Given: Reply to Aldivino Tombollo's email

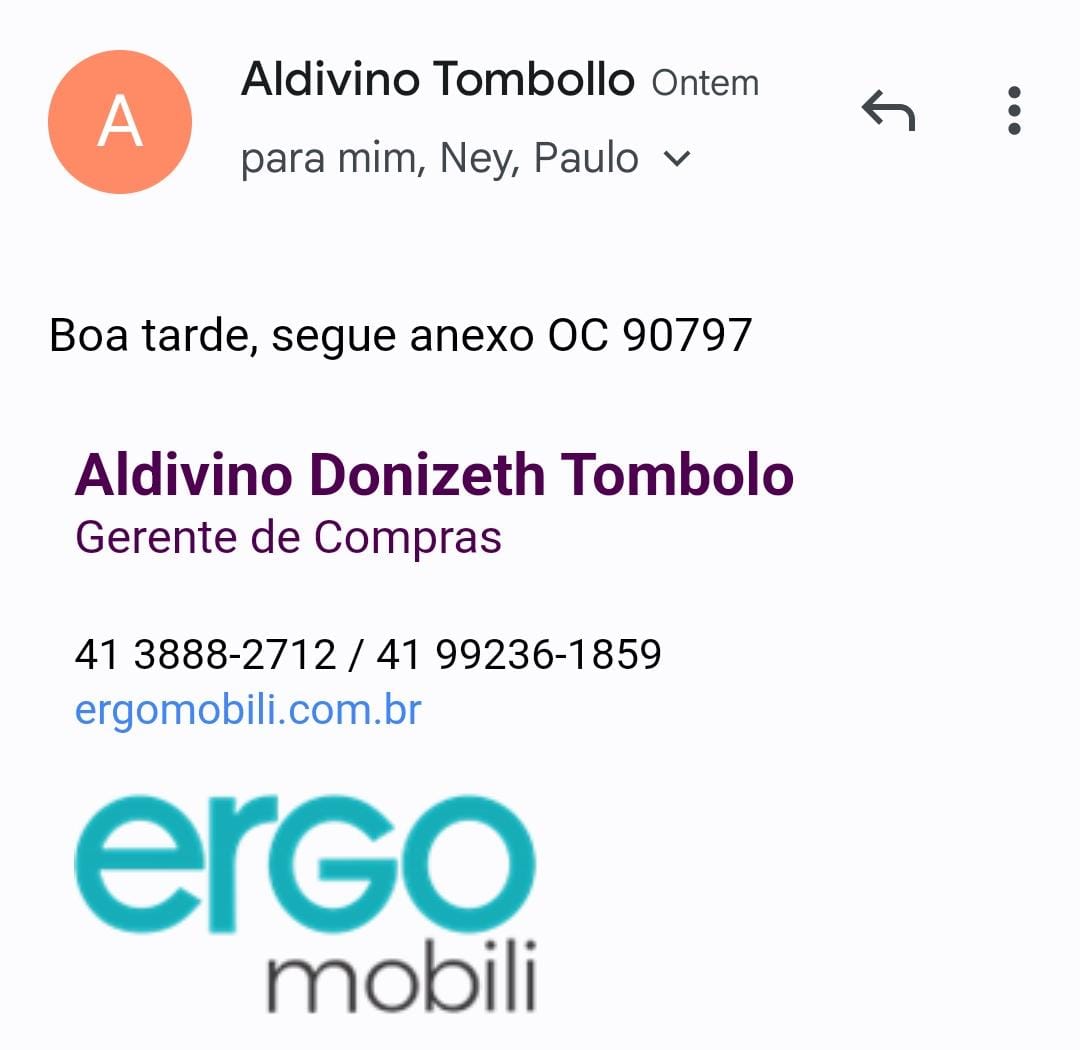Looking at the screenshot, I should click(888, 110).
